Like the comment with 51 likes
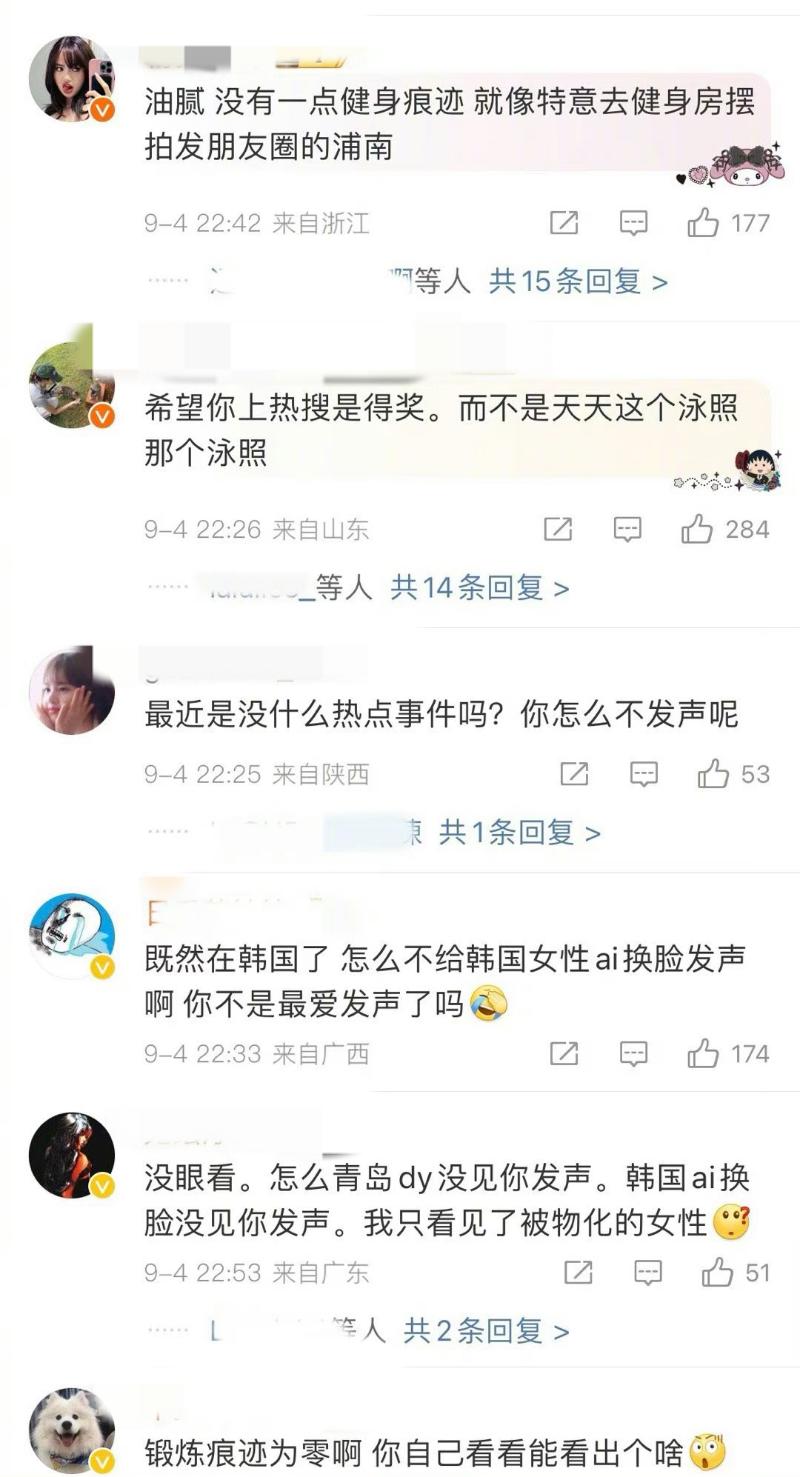Image resolution: width=800 pixels, height=1477 pixels. point(717,1272)
